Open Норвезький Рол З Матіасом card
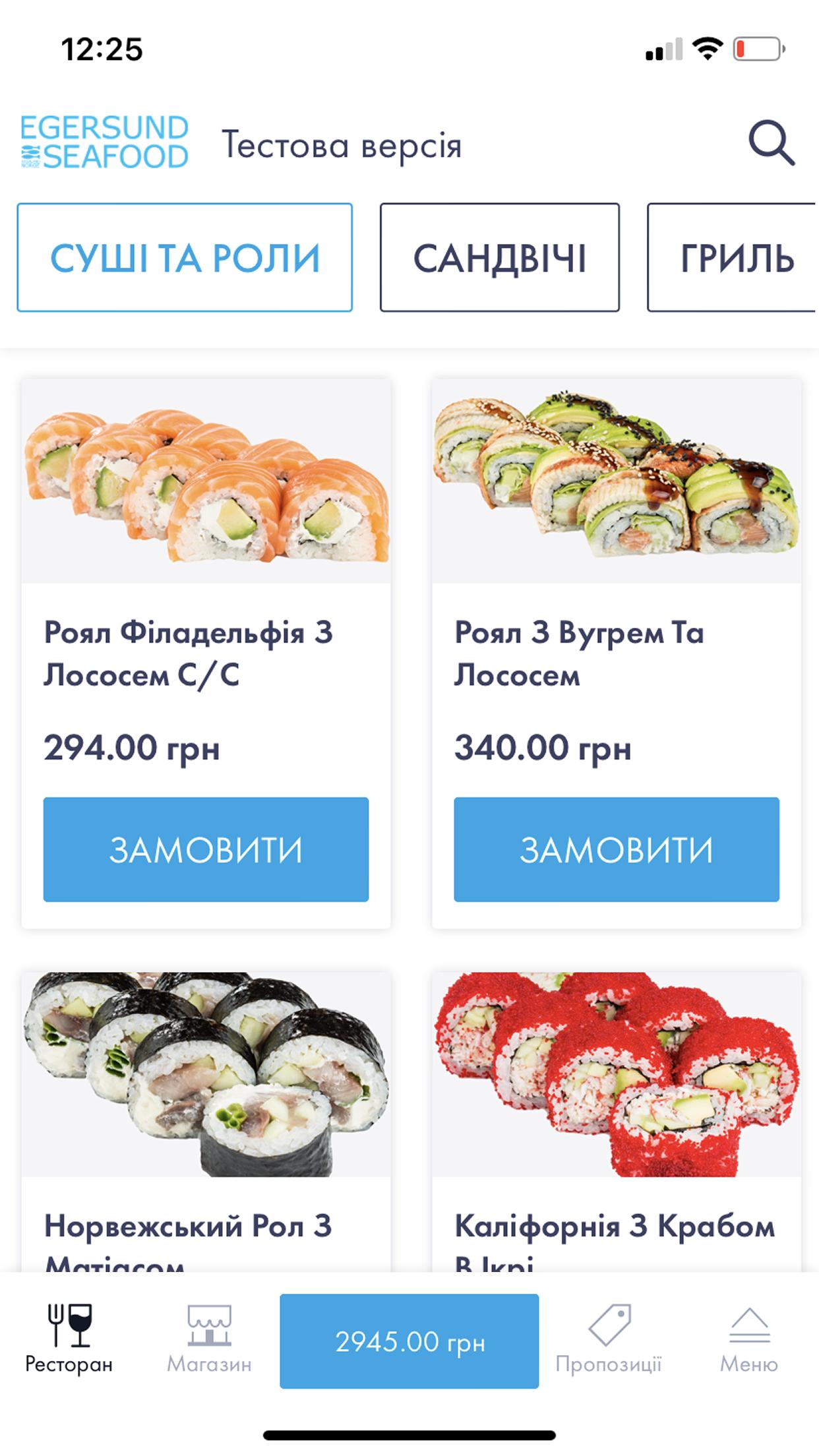The width and height of the screenshot is (819, 1456). [206, 1121]
